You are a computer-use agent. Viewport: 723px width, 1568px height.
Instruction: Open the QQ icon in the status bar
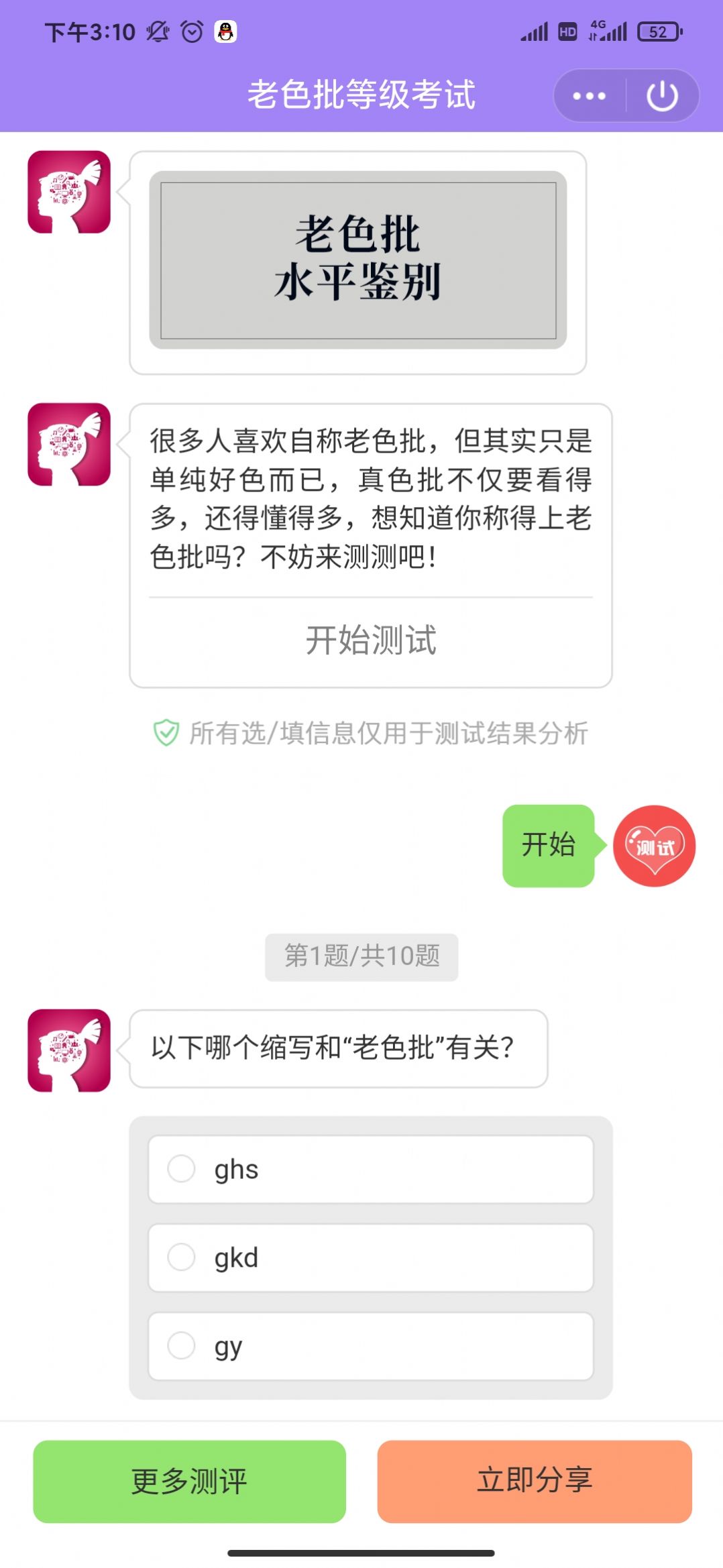pyautogui.click(x=224, y=31)
